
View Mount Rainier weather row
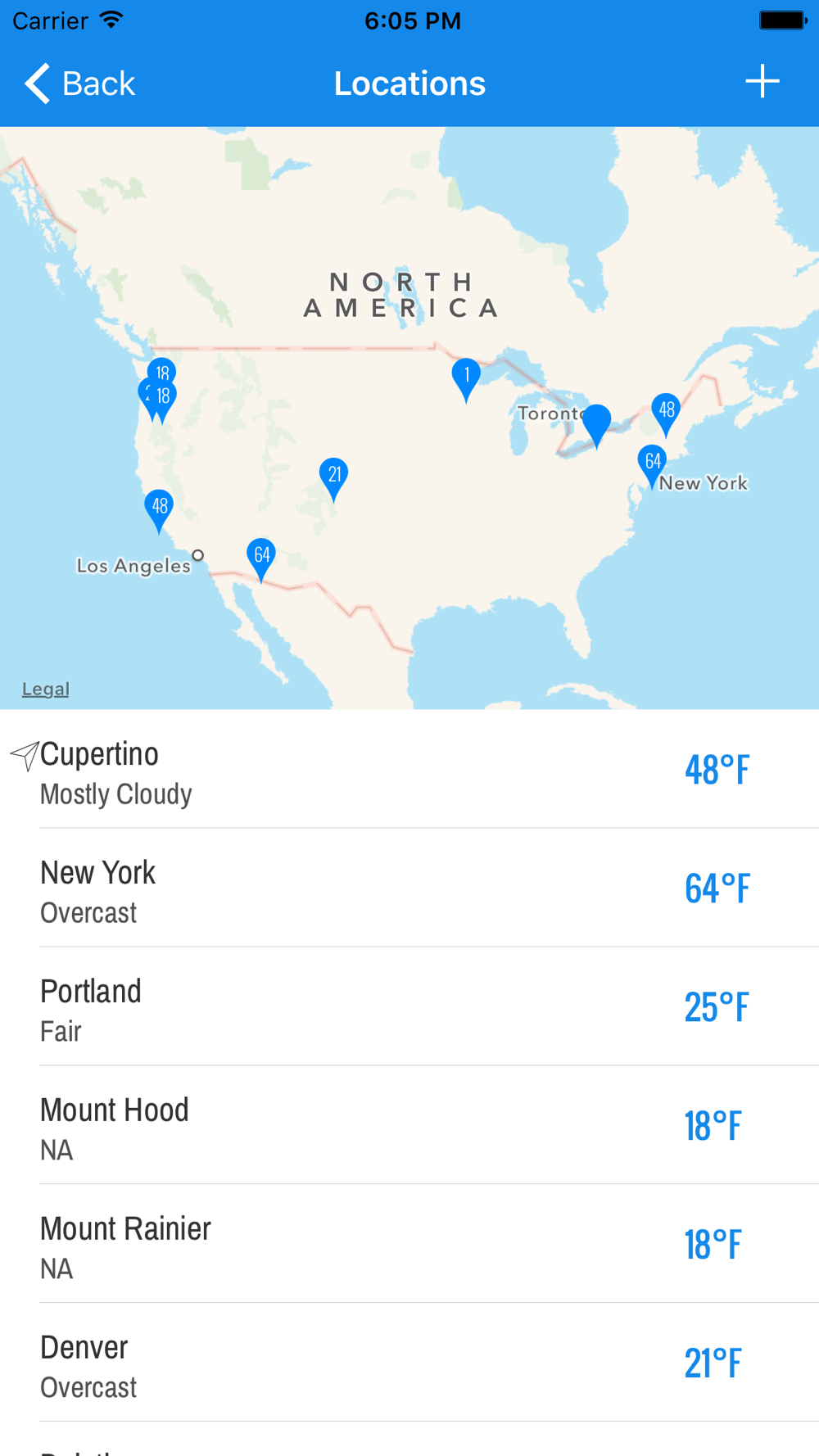[409, 1244]
